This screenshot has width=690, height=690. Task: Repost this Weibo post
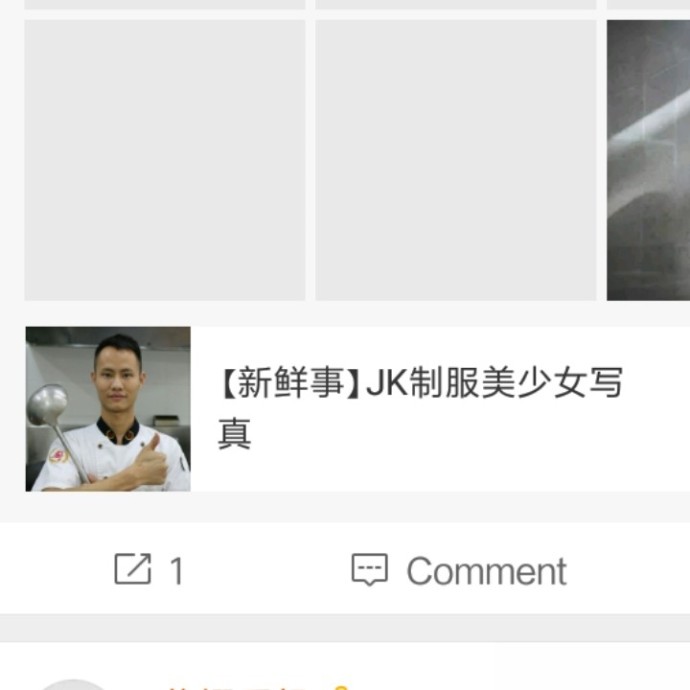[x=148, y=570]
